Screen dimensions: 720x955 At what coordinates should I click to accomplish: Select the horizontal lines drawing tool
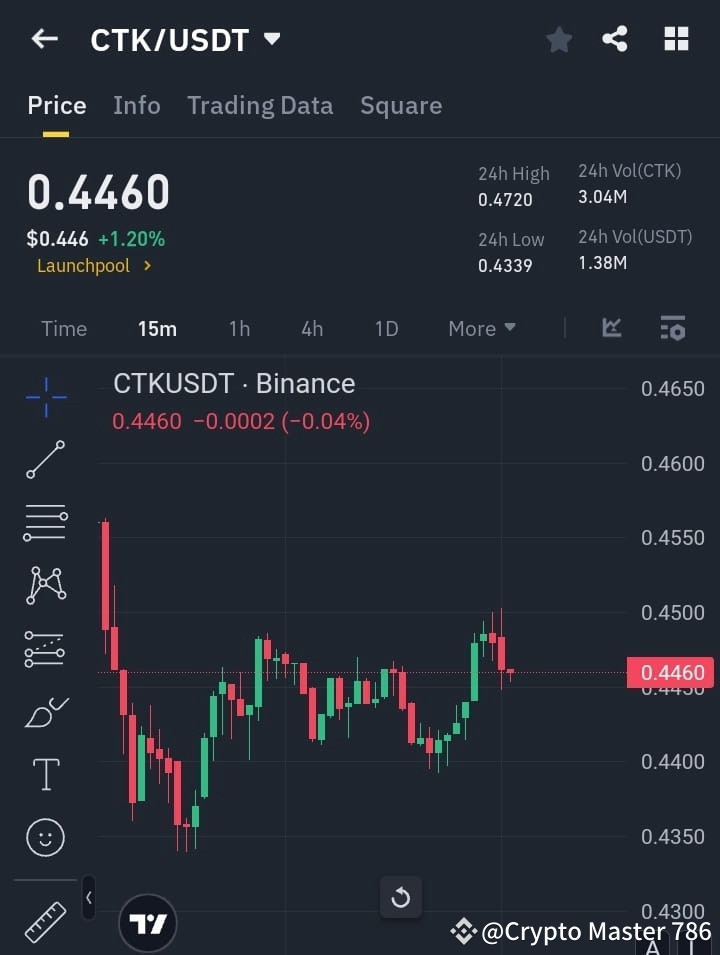pyautogui.click(x=44, y=523)
